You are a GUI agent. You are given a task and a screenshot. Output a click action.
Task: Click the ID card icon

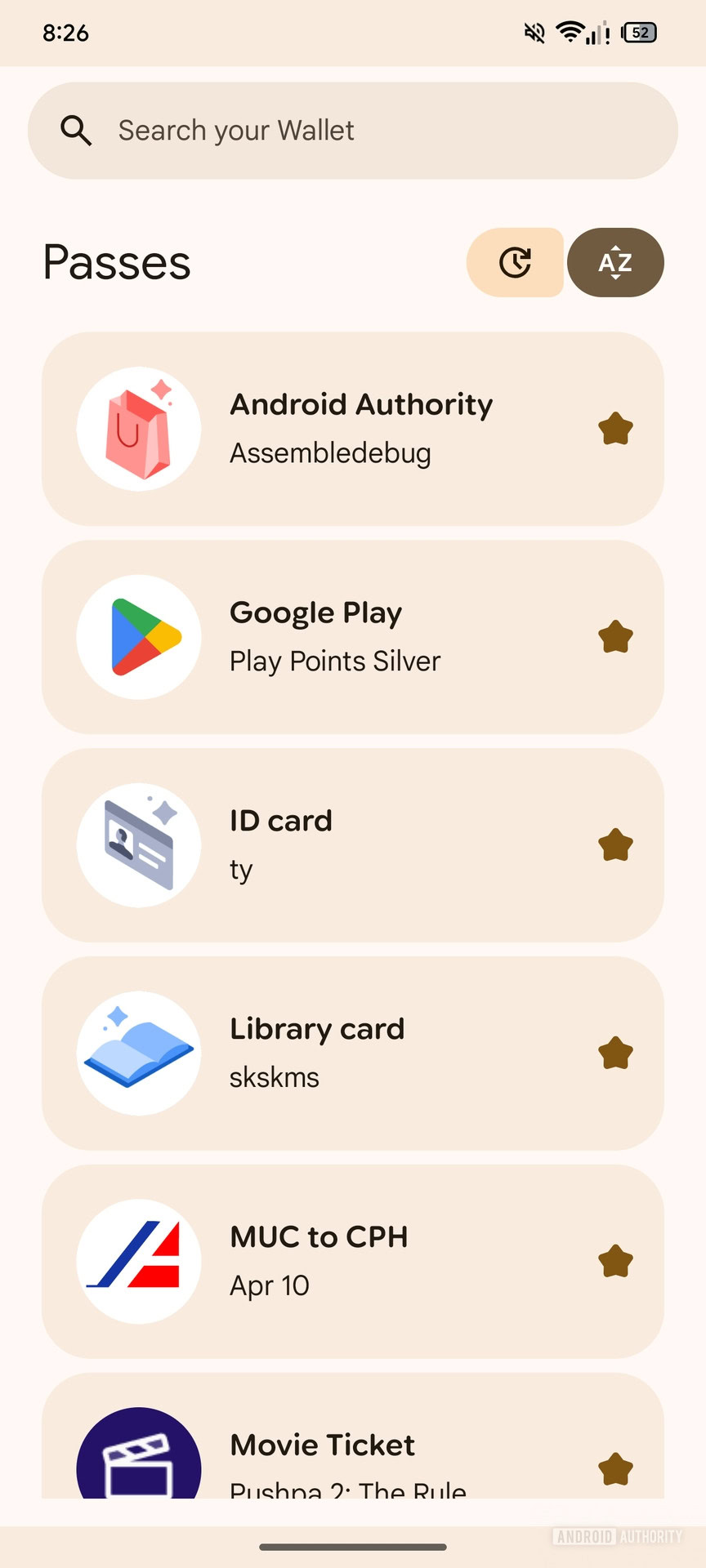click(139, 844)
